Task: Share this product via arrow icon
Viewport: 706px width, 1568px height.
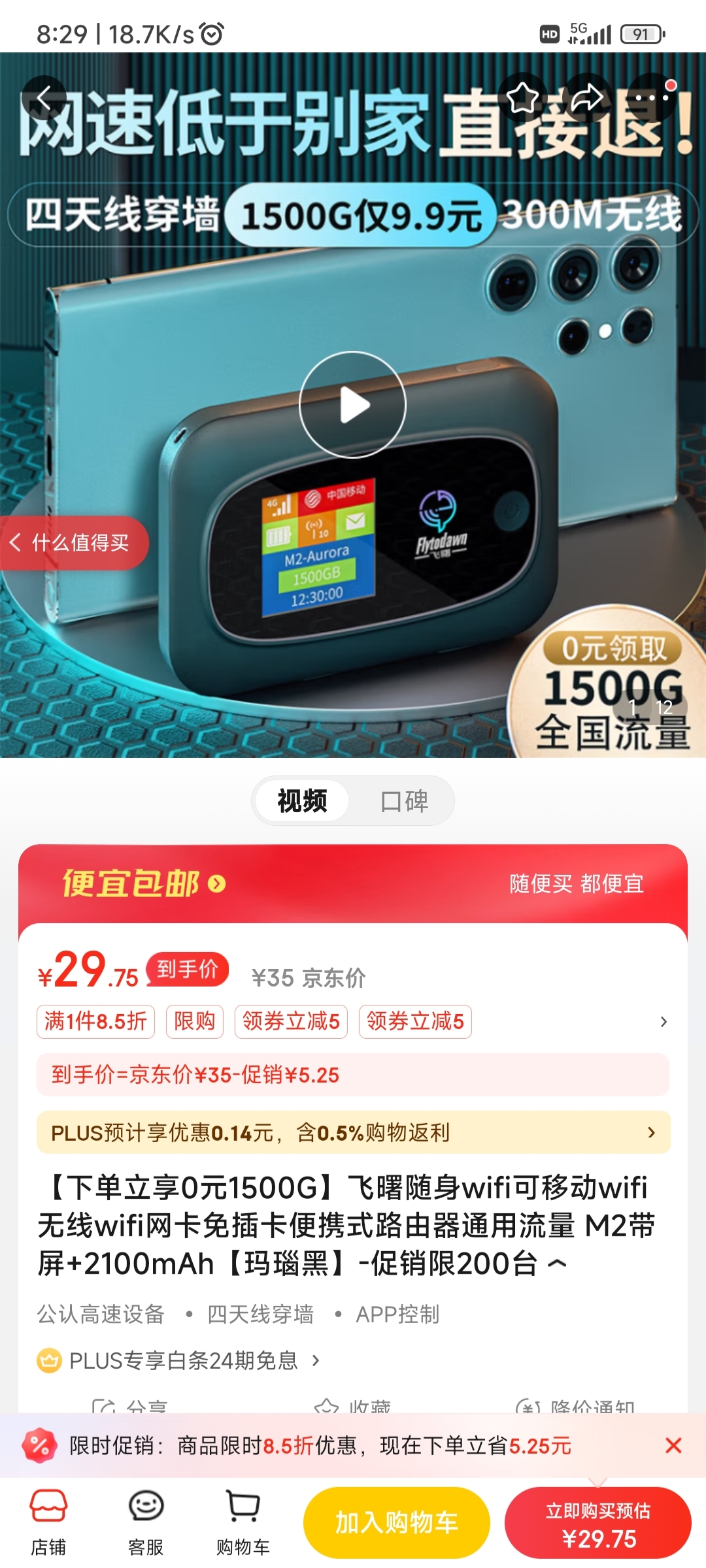Action: click(x=586, y=99)
